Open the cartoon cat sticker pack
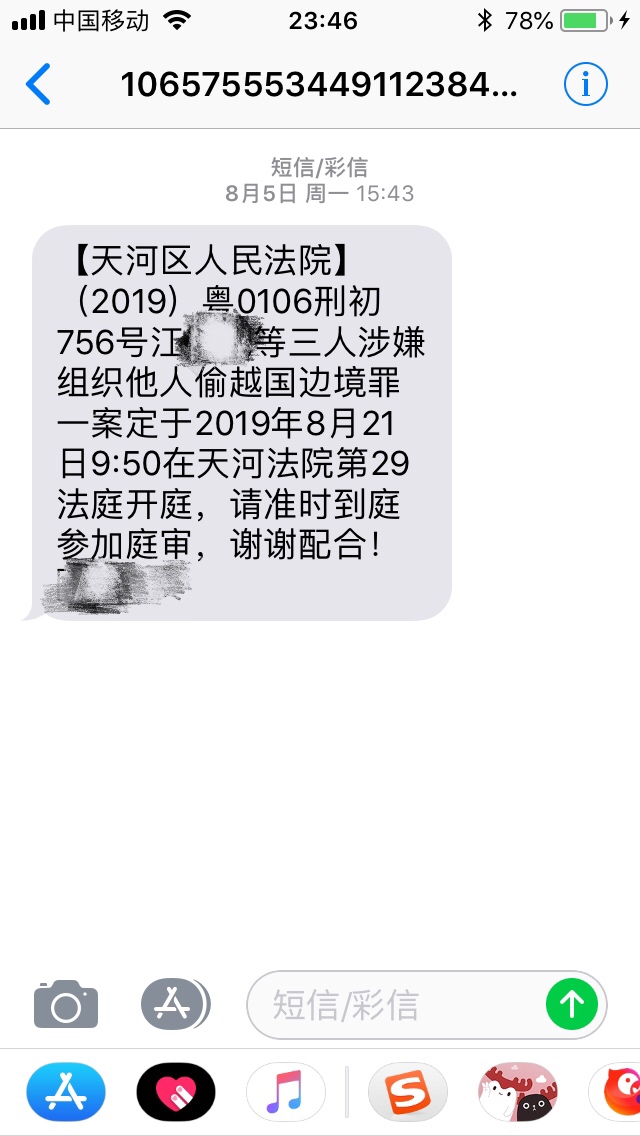 [518, 1091]
